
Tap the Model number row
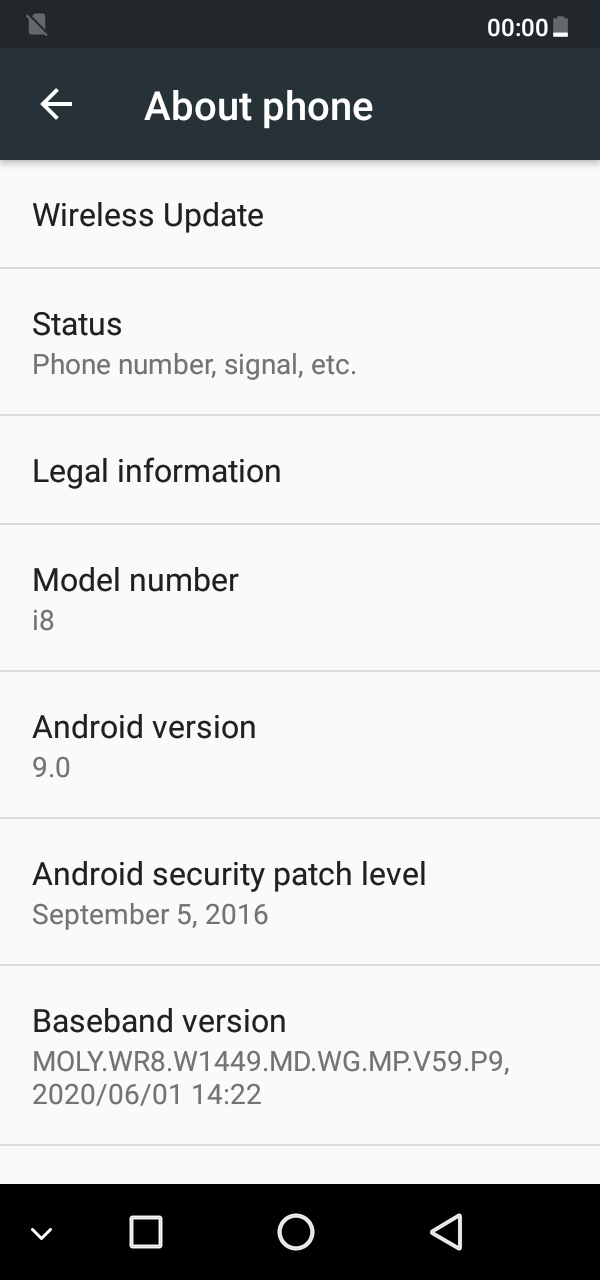pyautogui.click(x=300, y=598)
